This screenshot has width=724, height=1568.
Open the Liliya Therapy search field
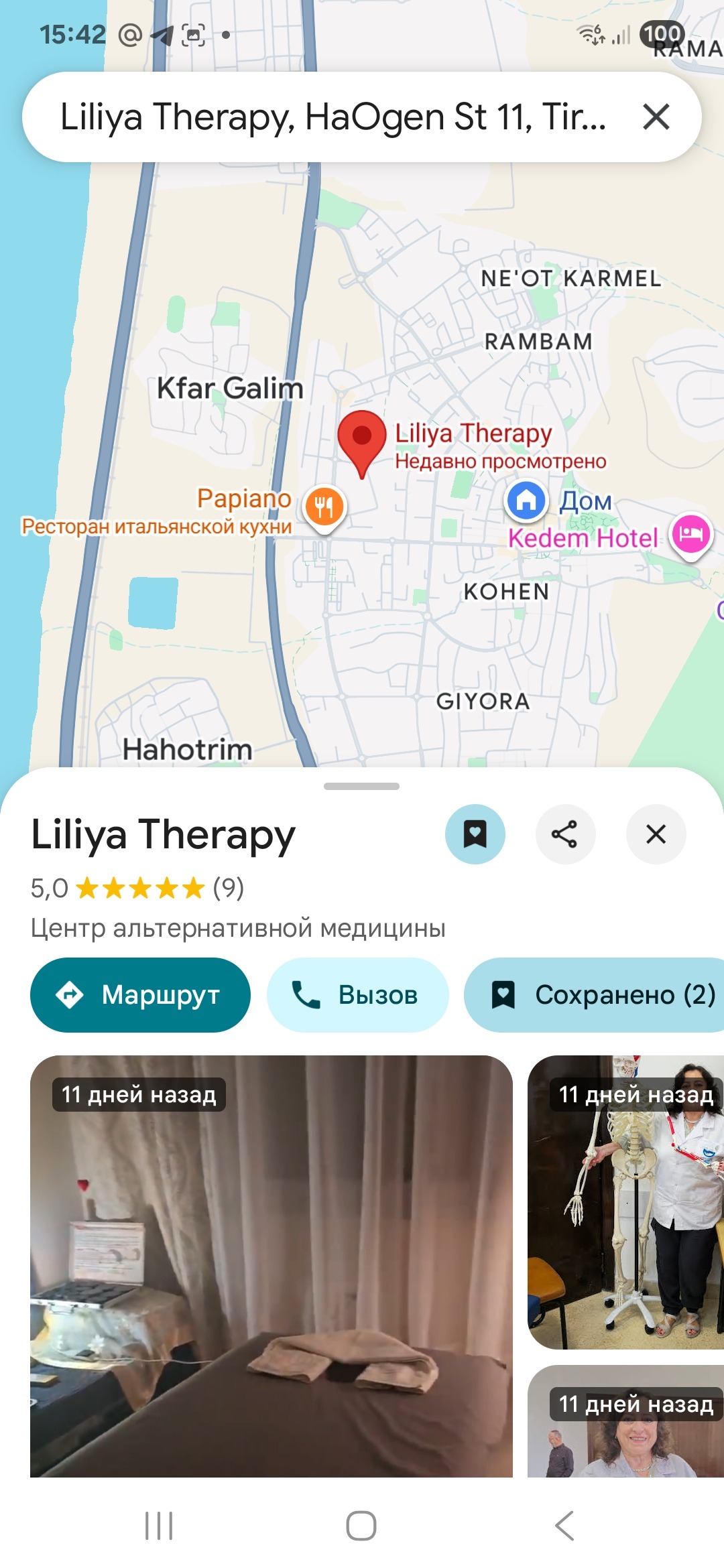pyautogui.click(x=332, y=117)
